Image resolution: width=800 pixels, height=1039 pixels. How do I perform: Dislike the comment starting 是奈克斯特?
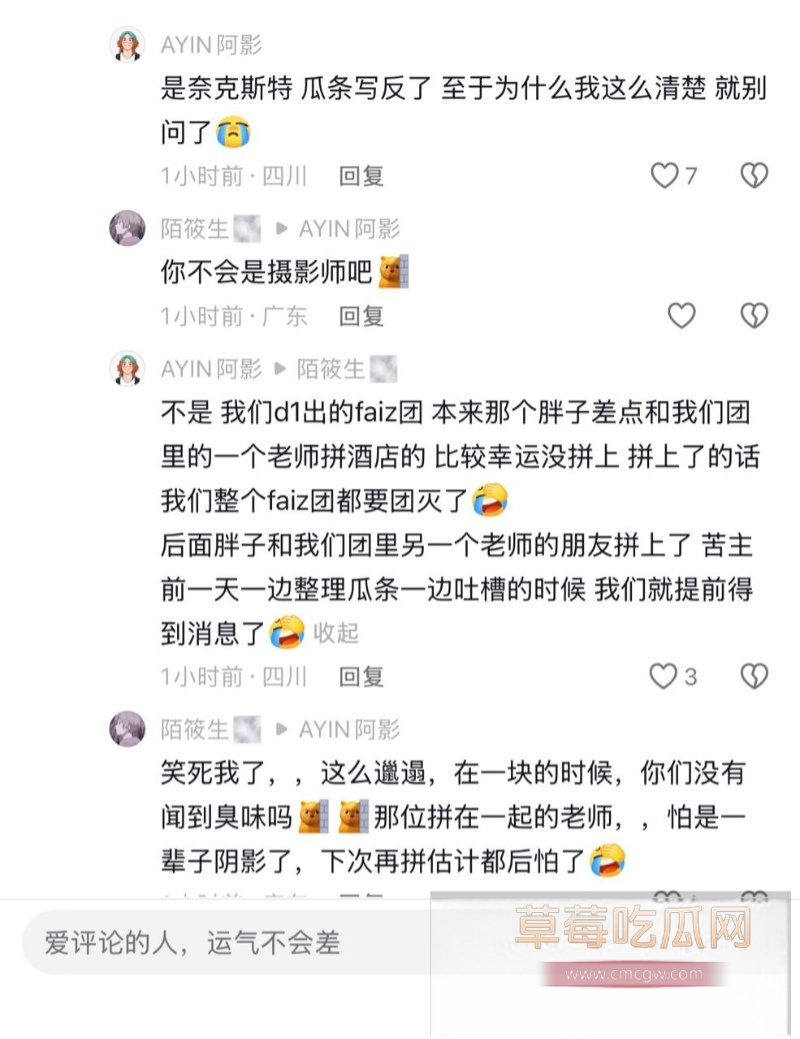pyautogui.click(x=753, y=176)
